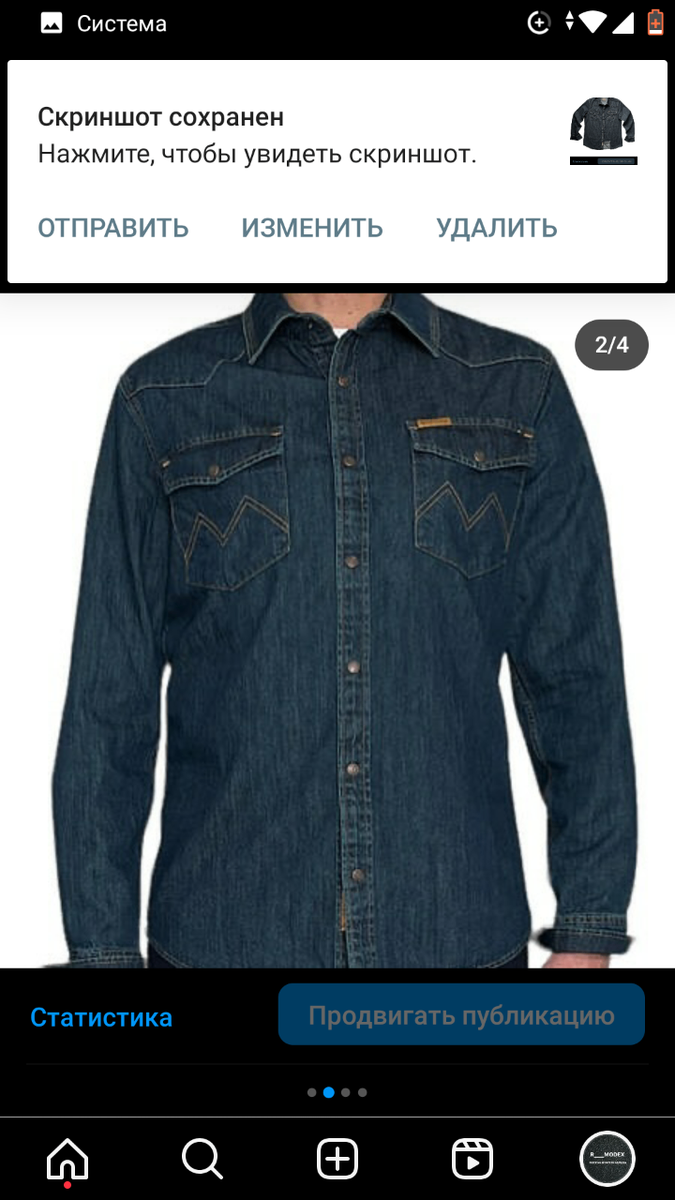Open the search and explore tab

pyautogui.click(x=202, y=1159)
